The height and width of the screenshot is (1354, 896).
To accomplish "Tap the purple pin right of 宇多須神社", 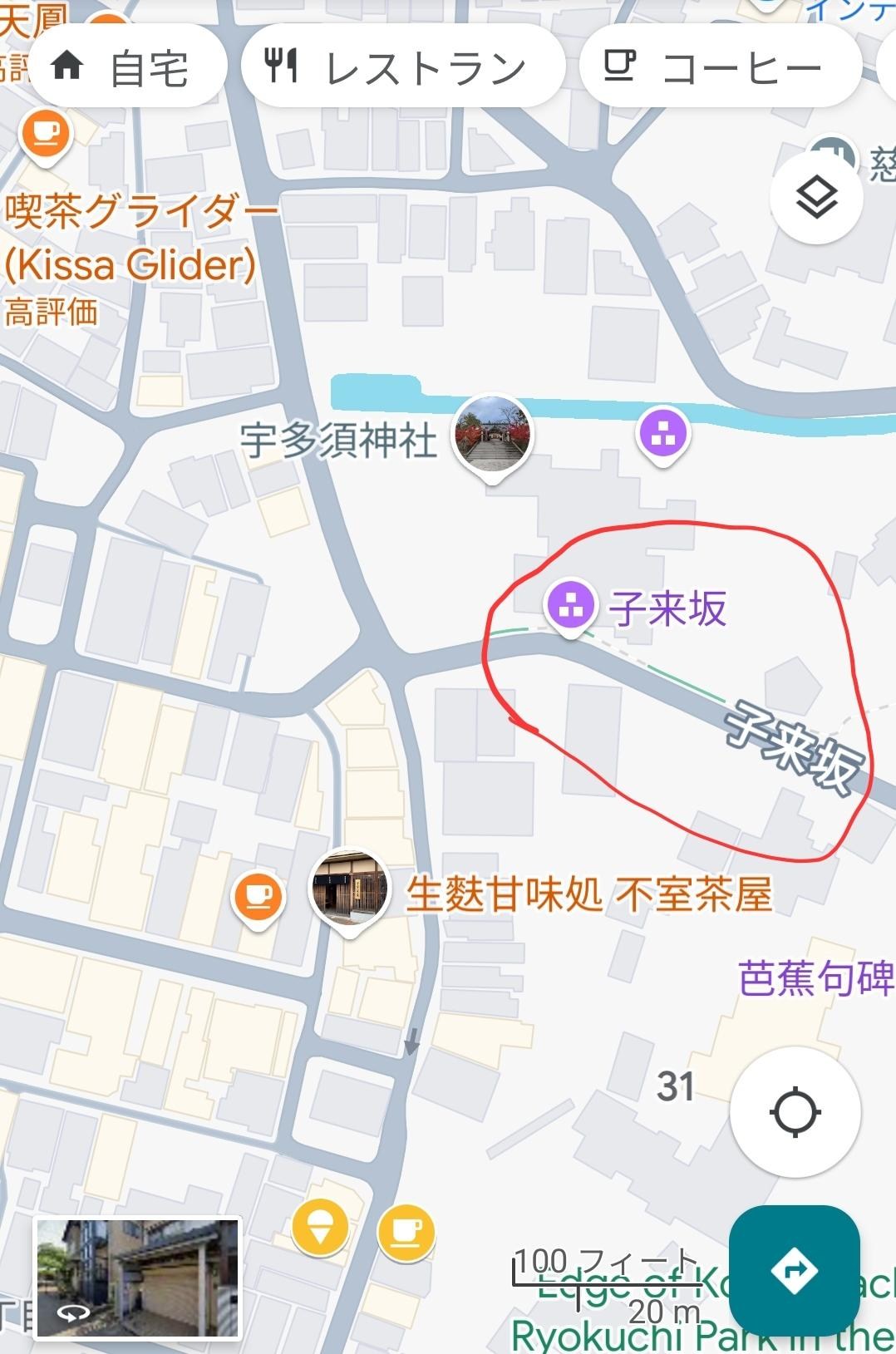I will pos(662,433).
